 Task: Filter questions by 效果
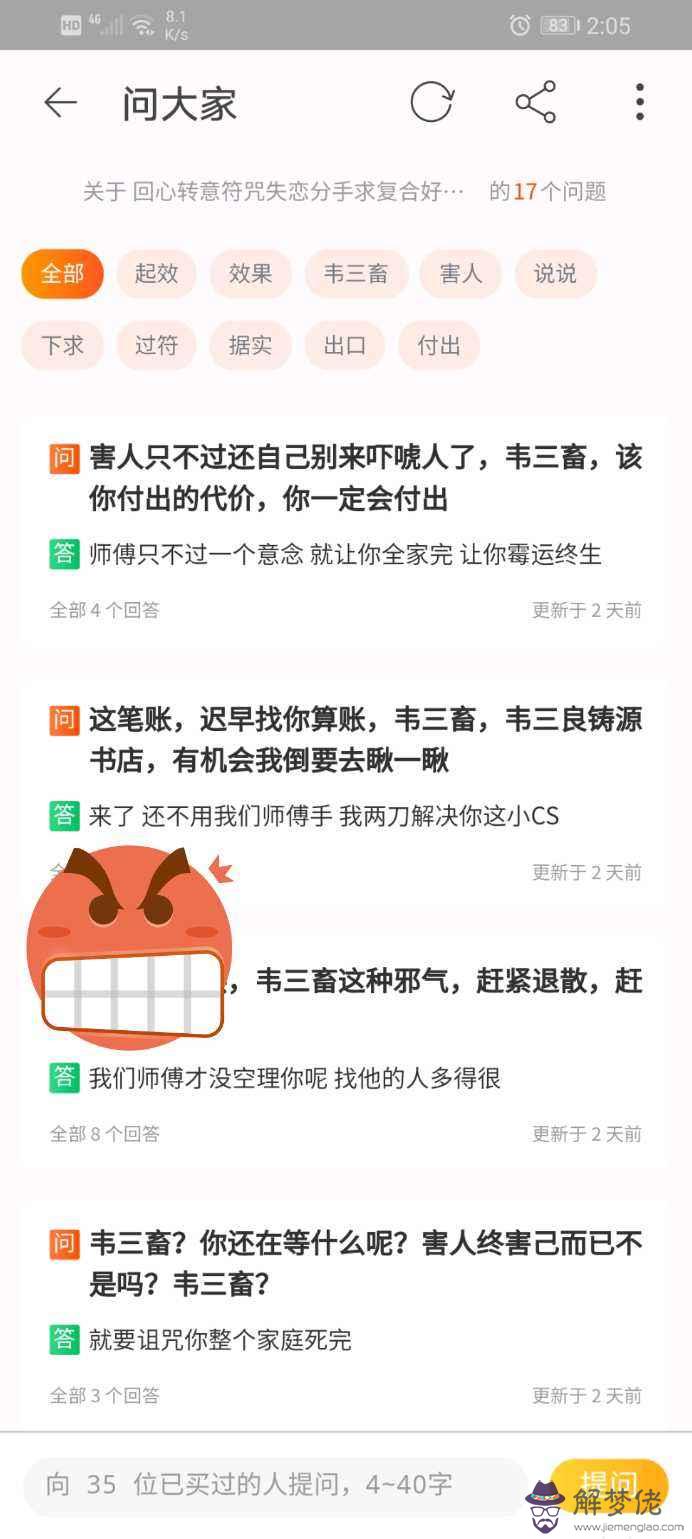250,274
